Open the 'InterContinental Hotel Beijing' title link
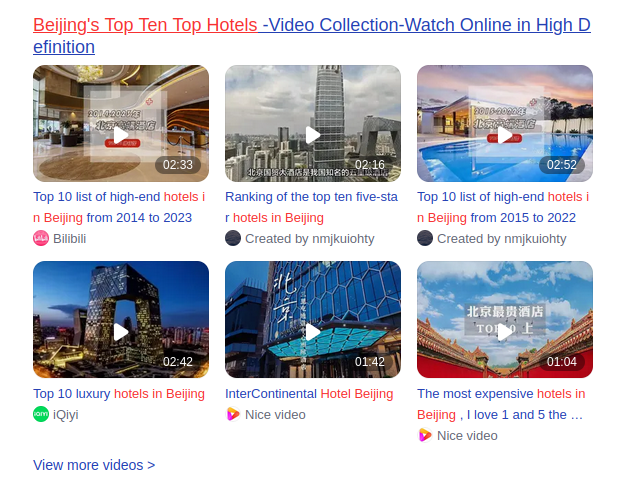Viewport: 630px width, 491px height. (309, 394)
